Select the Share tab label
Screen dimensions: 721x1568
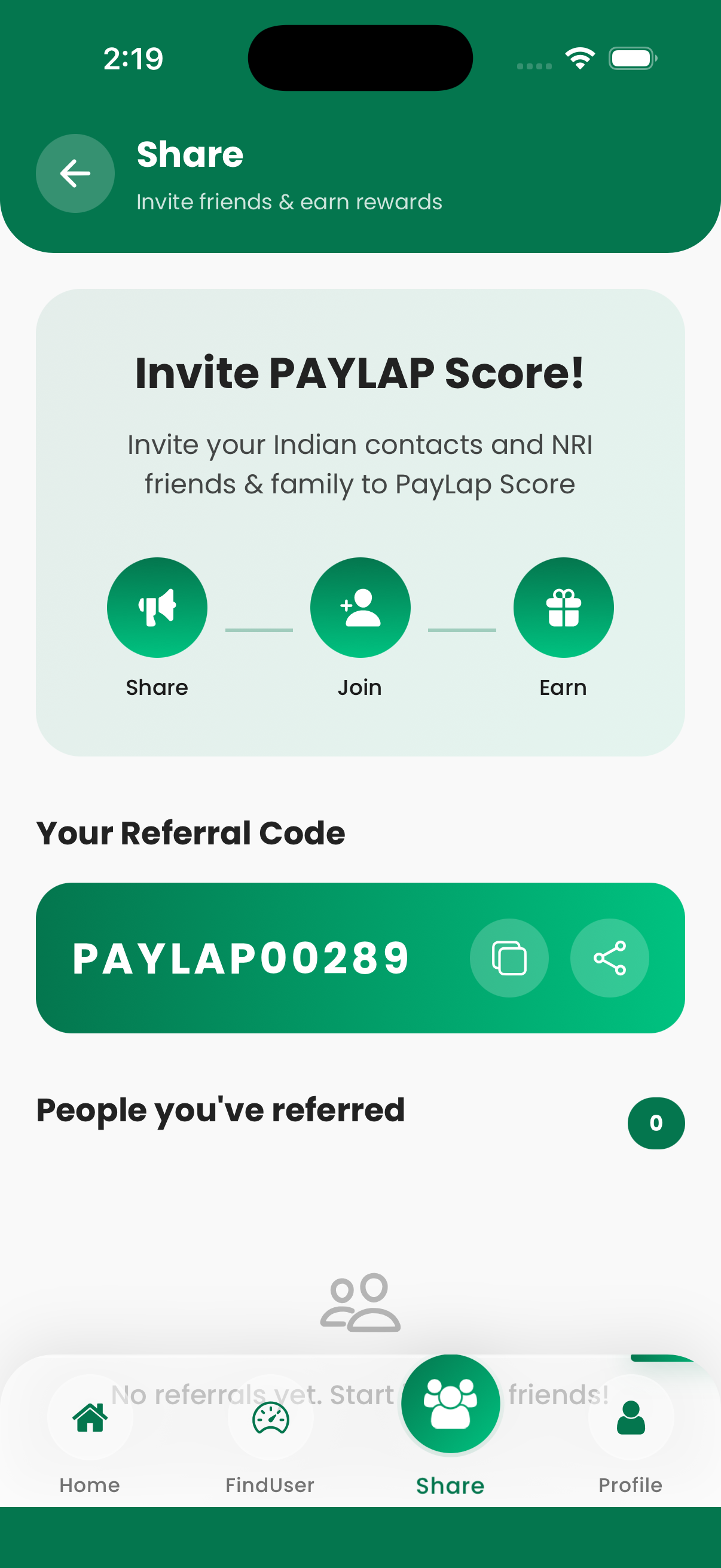[450, 1485]
